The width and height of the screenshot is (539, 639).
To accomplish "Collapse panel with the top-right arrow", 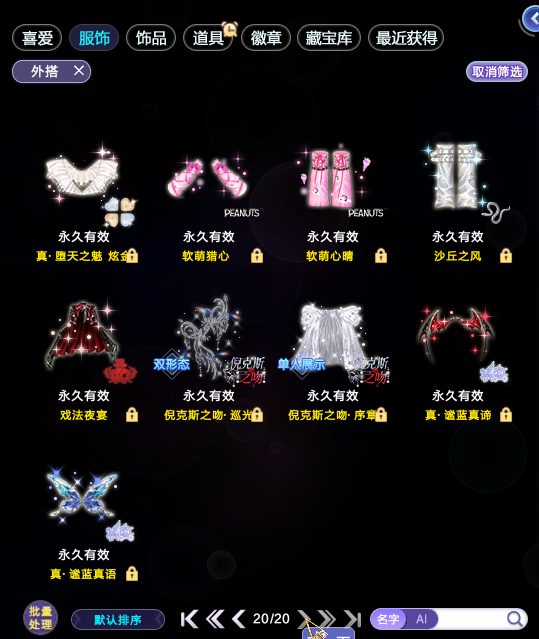I will [x=530, y=18].
